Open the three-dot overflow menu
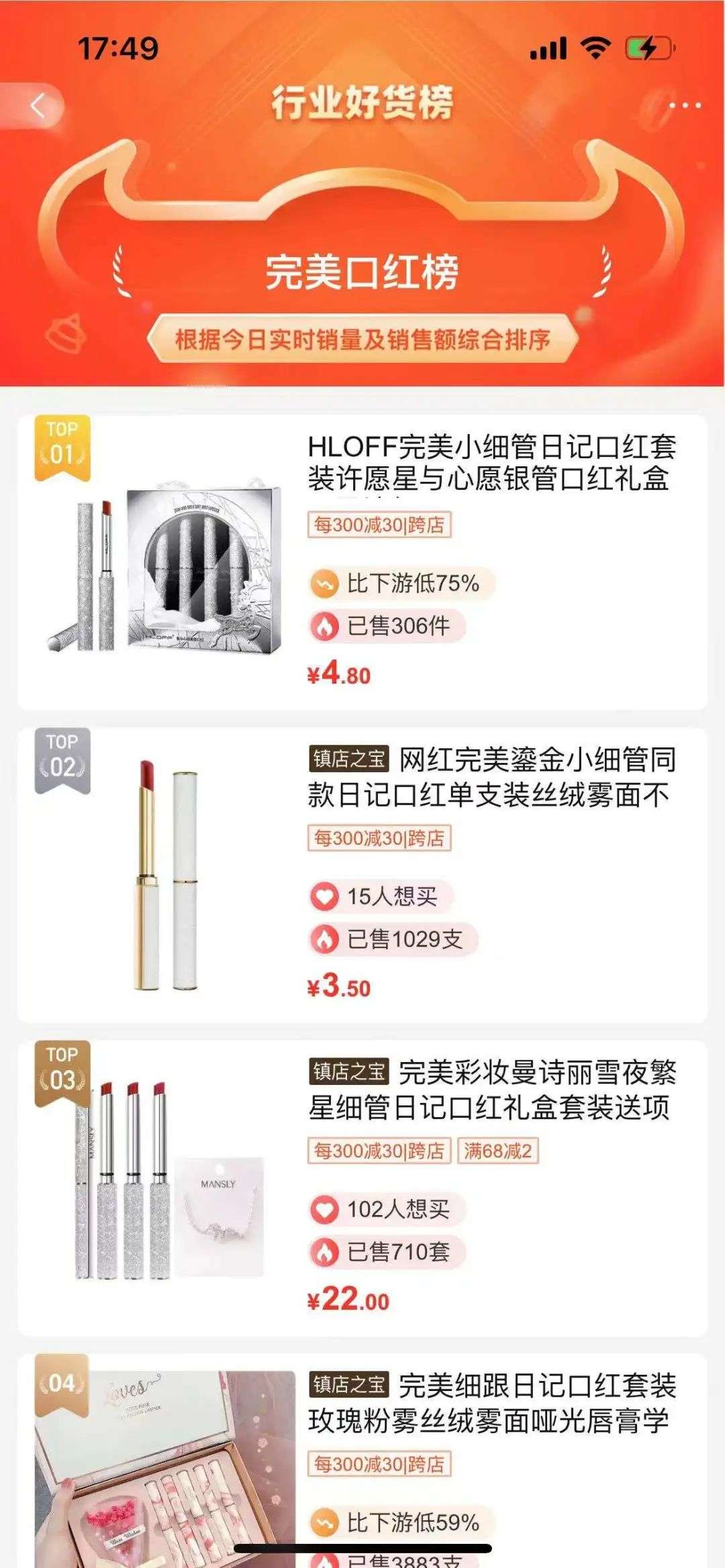This screenshot has height=1568, width=725. coord(684,105)
